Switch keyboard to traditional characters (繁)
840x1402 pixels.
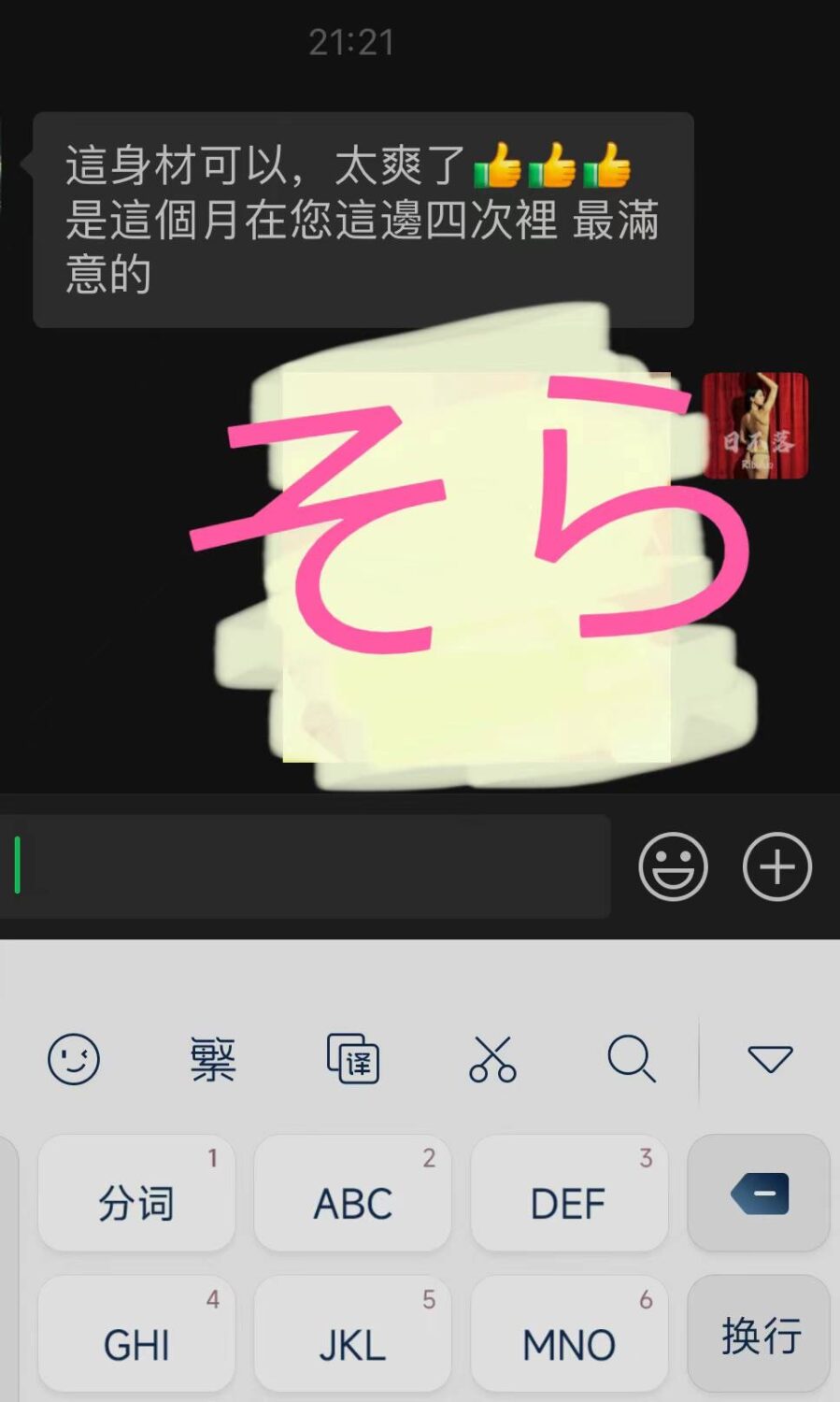point(213,1059)
